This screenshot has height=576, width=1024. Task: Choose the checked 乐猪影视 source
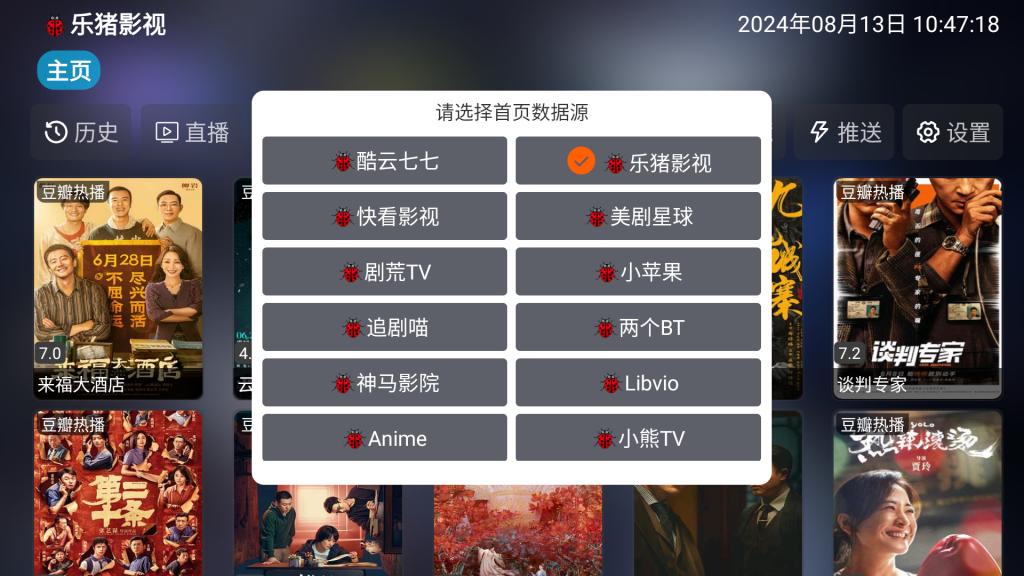pyautogui.click(x=638, y=161)
